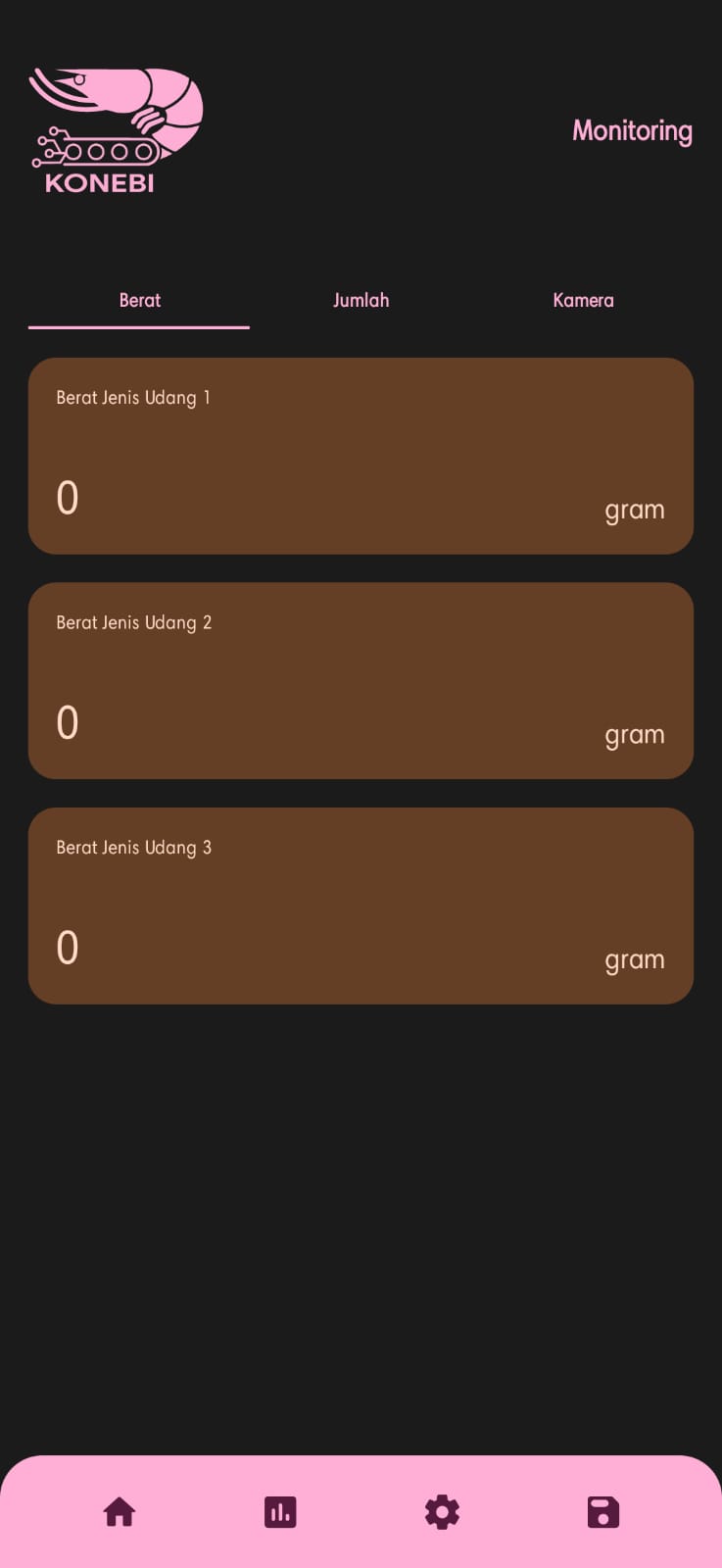
Task: Open the settings gear in bottom bar
Action: [x=442, y=1512]
